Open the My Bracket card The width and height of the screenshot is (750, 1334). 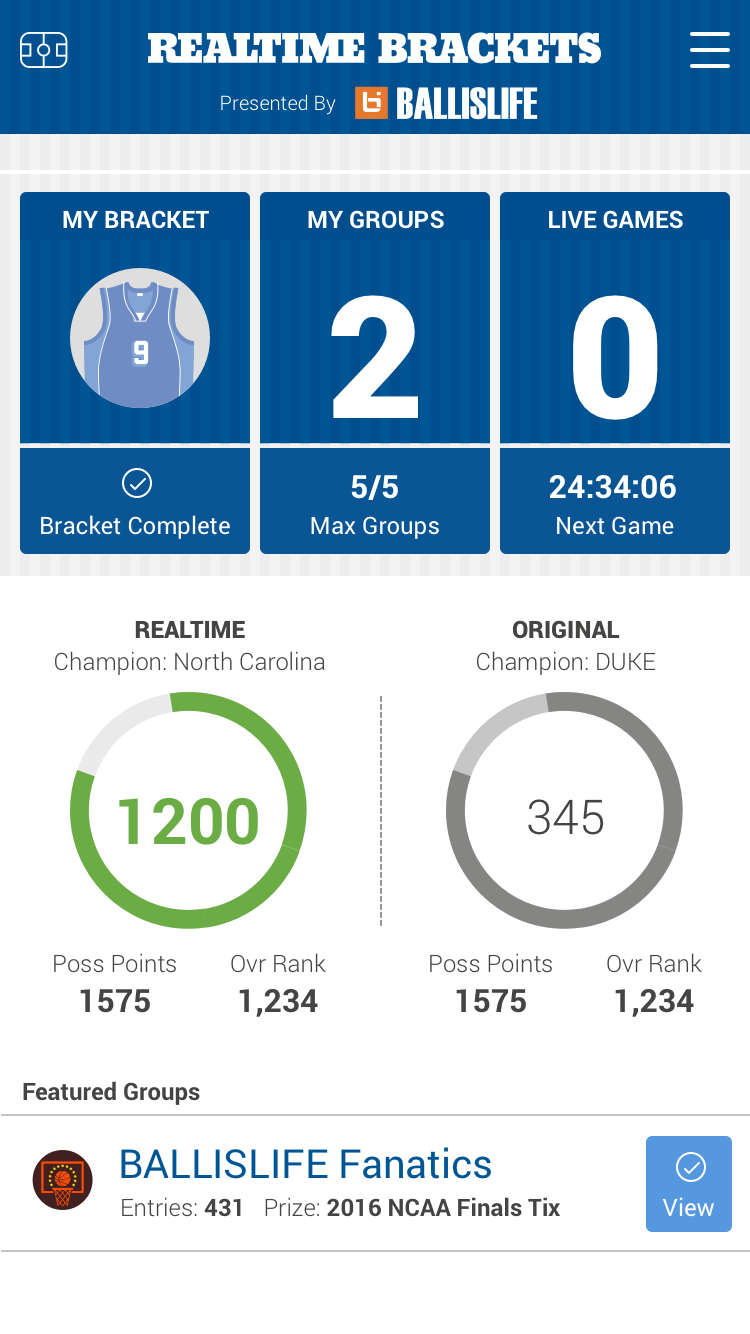[135, 373]
